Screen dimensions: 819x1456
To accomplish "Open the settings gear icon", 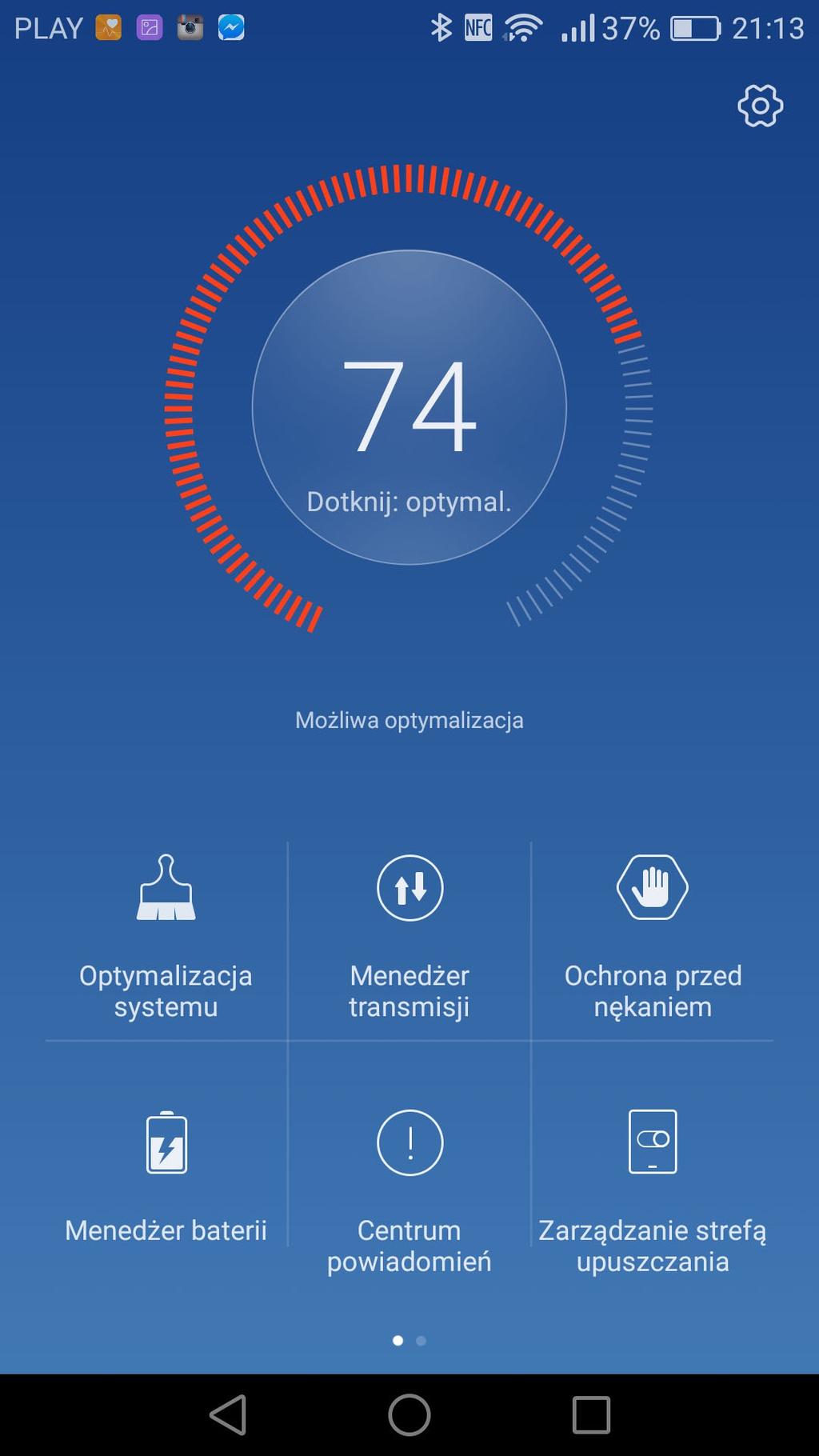I will (760, 106).
